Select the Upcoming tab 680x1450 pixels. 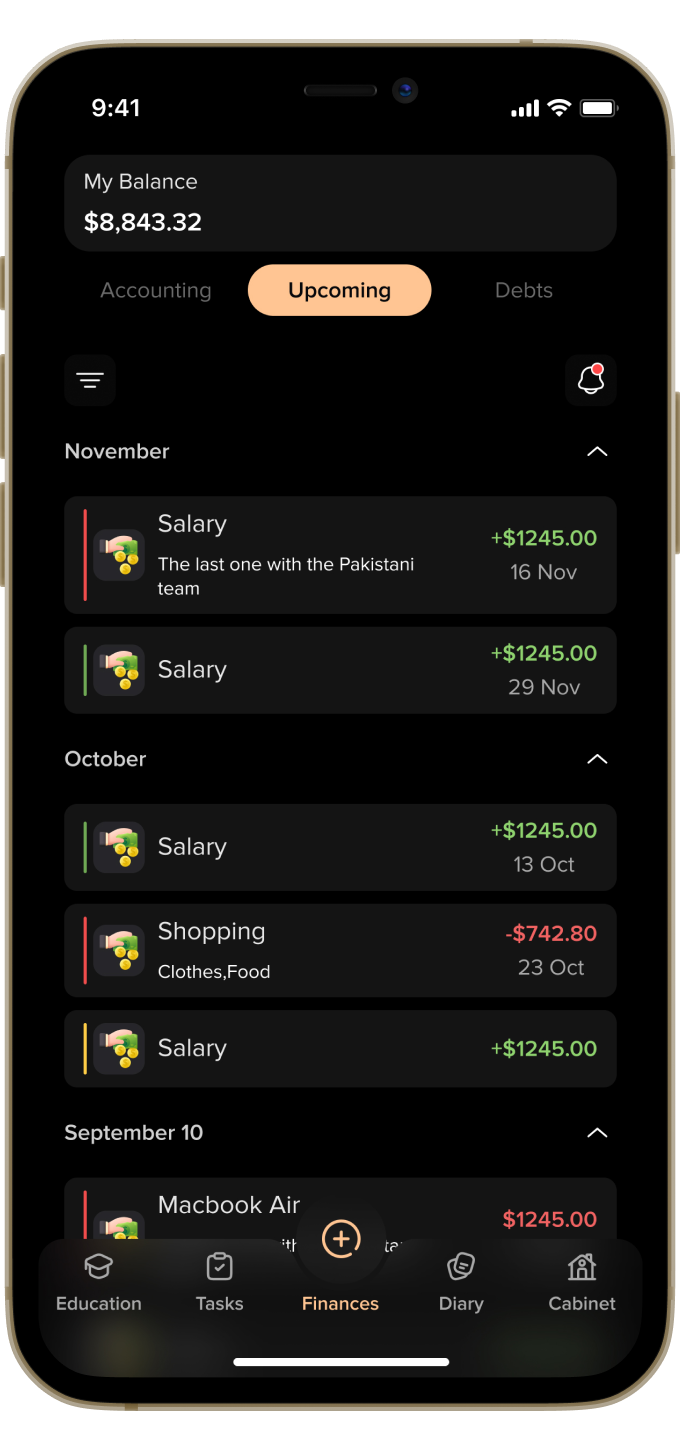340,290
